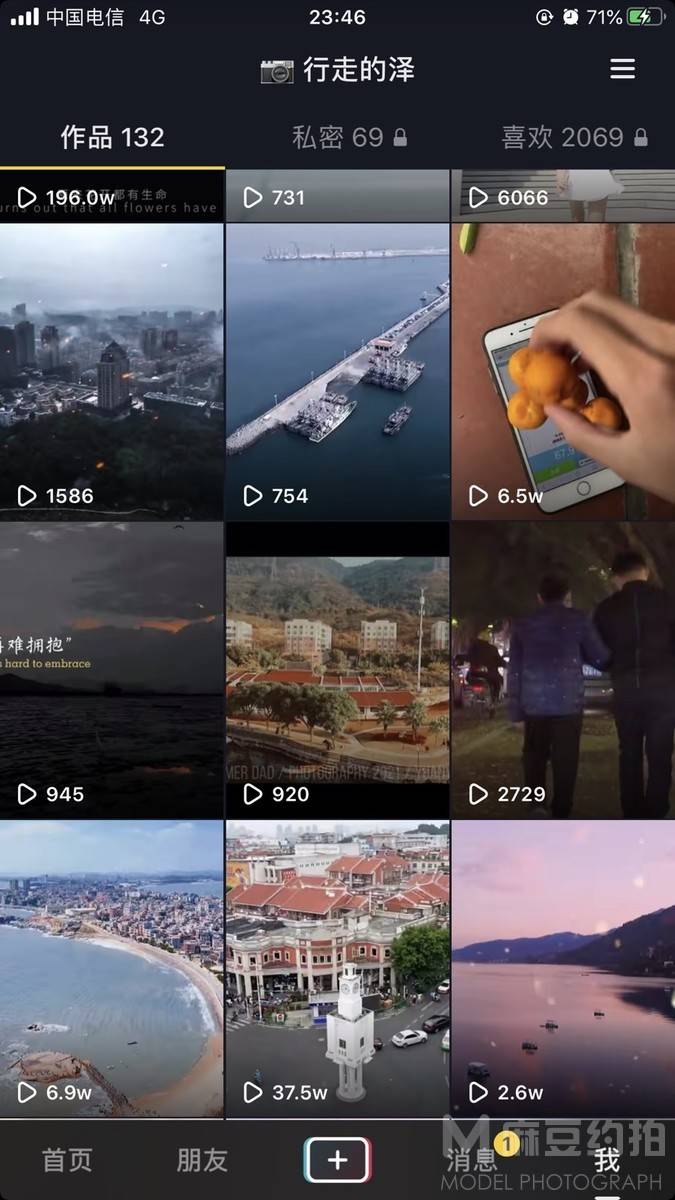Viewport: 675px width, 1200px height.
Task: Open the harbor pier video with 754 plays
Action: (x=337, y=370)
